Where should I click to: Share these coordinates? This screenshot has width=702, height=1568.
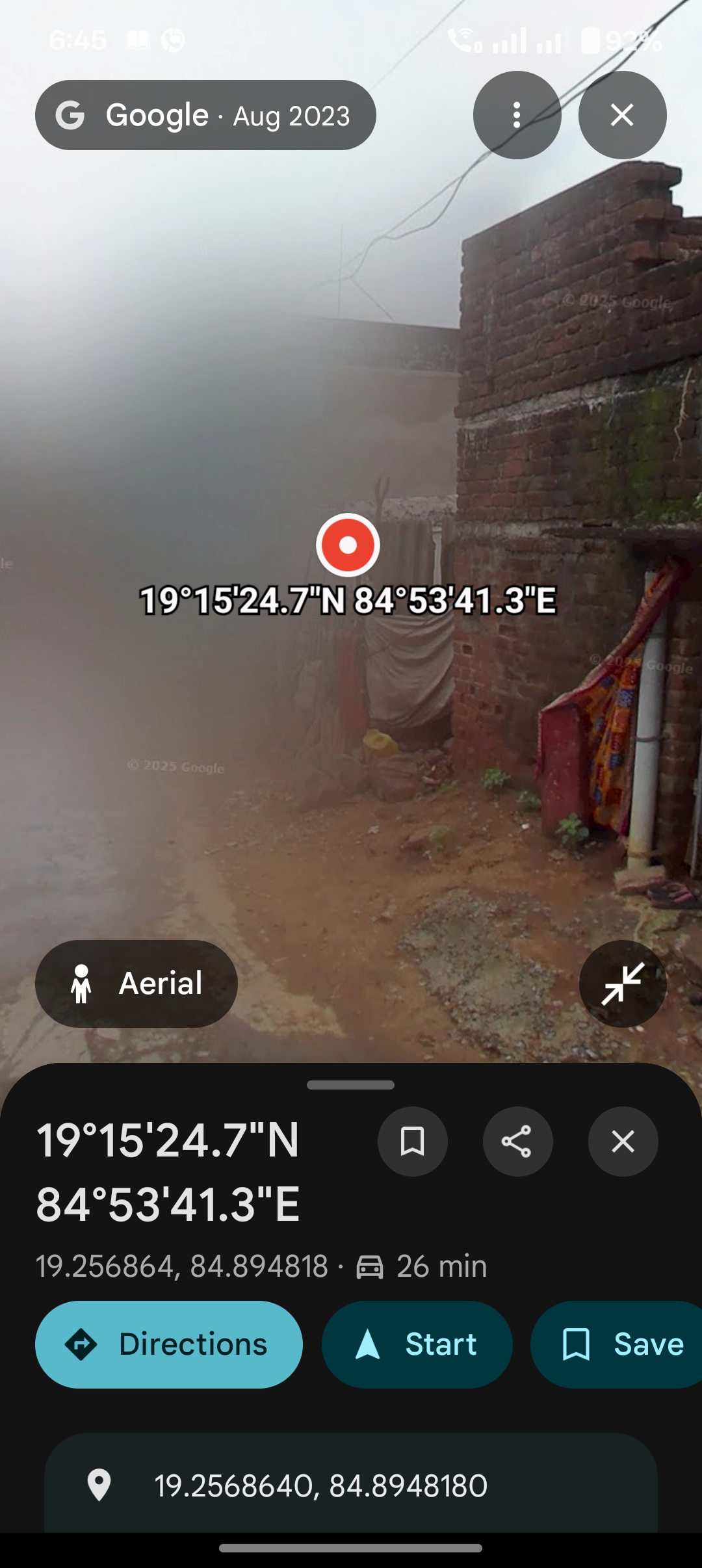pyautogui.click(x=517, y=1142)
